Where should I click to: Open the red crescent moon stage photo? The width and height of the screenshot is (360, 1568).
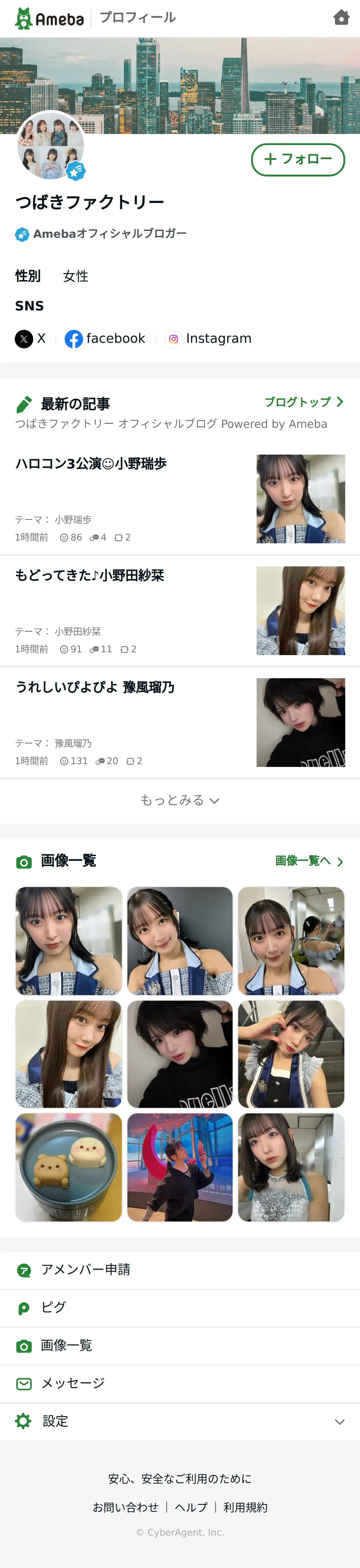(180, 1168)
